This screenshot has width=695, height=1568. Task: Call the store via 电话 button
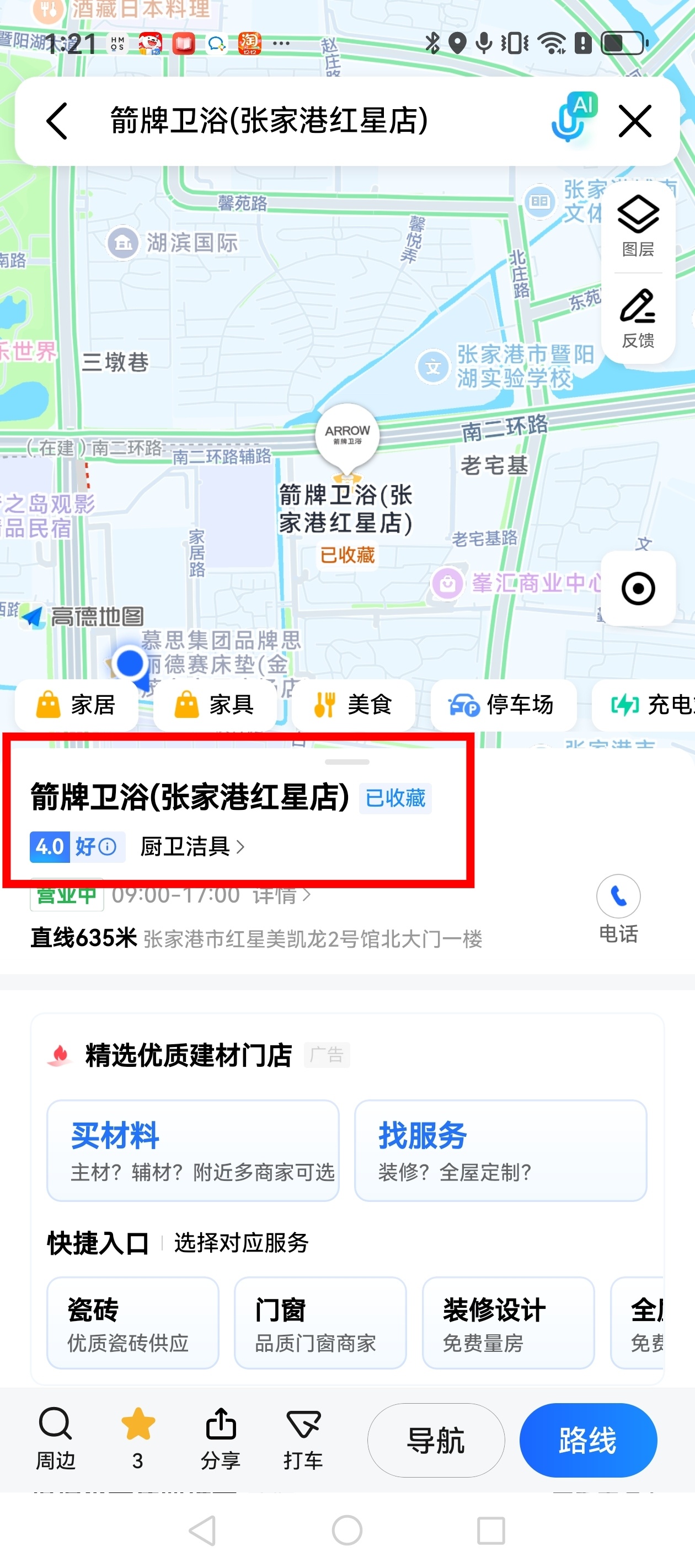coord(618,907)
